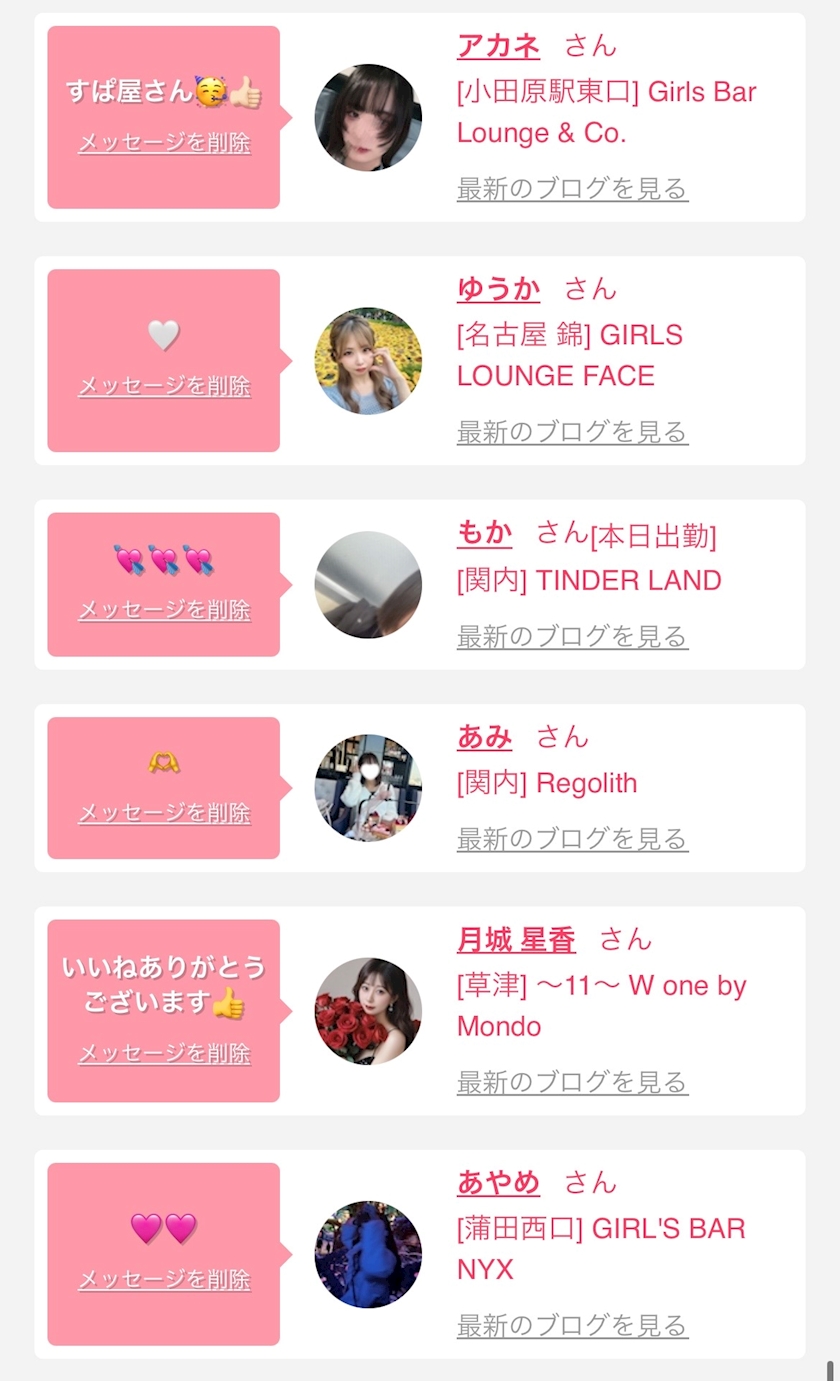Image resolution: width=840 pixels, height=1381 pixels.
Task: View アカネ's latest blog
Action: pos(572,188)
